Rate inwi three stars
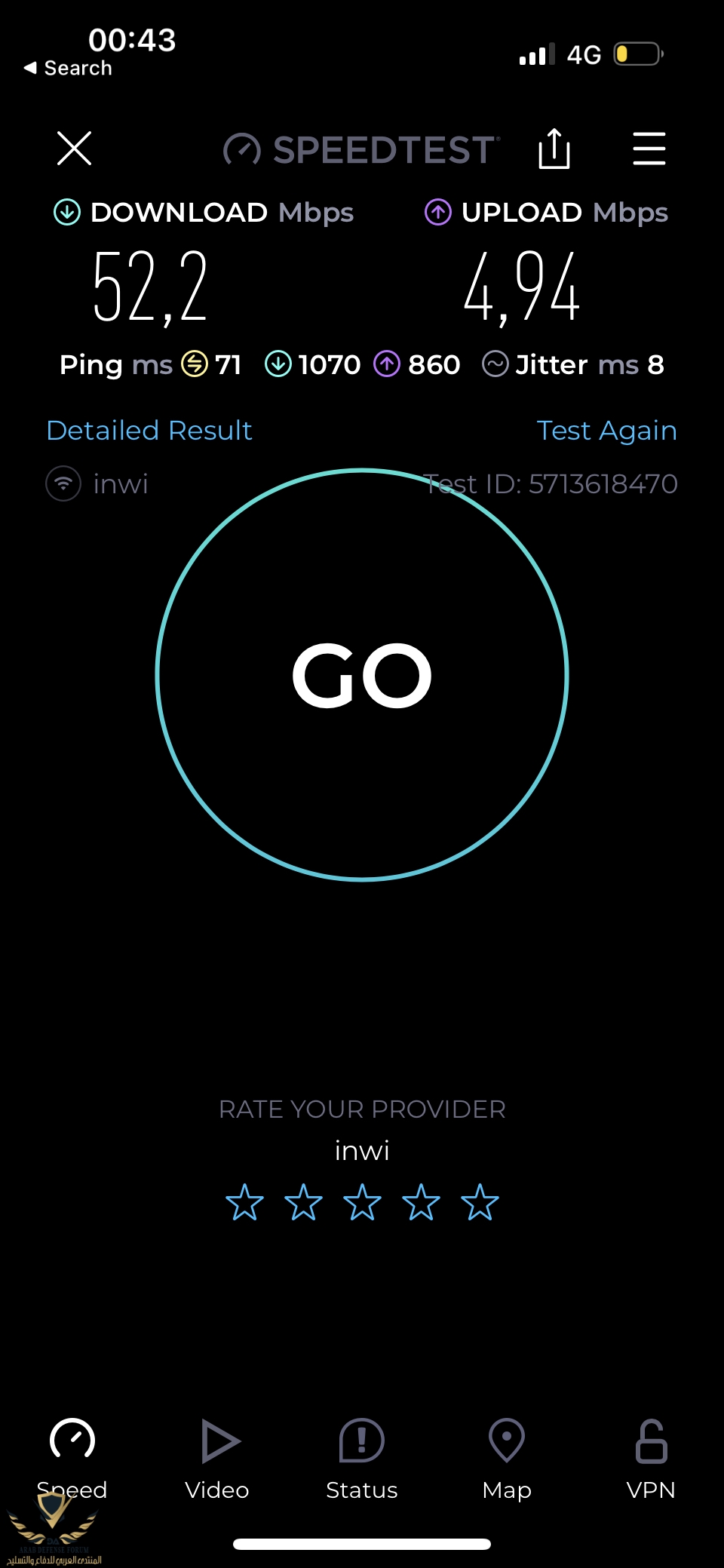Screen dimensions: 724x1568 [362, 1201]
